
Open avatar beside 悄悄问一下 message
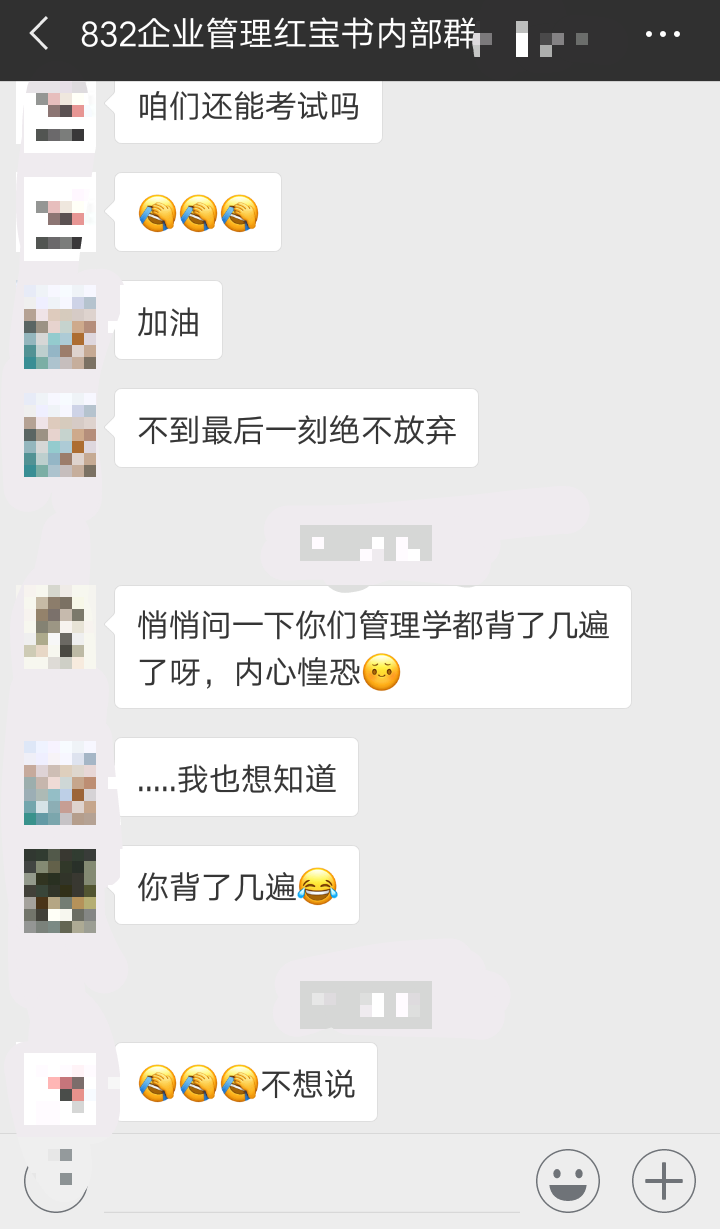tap(60, 627)
